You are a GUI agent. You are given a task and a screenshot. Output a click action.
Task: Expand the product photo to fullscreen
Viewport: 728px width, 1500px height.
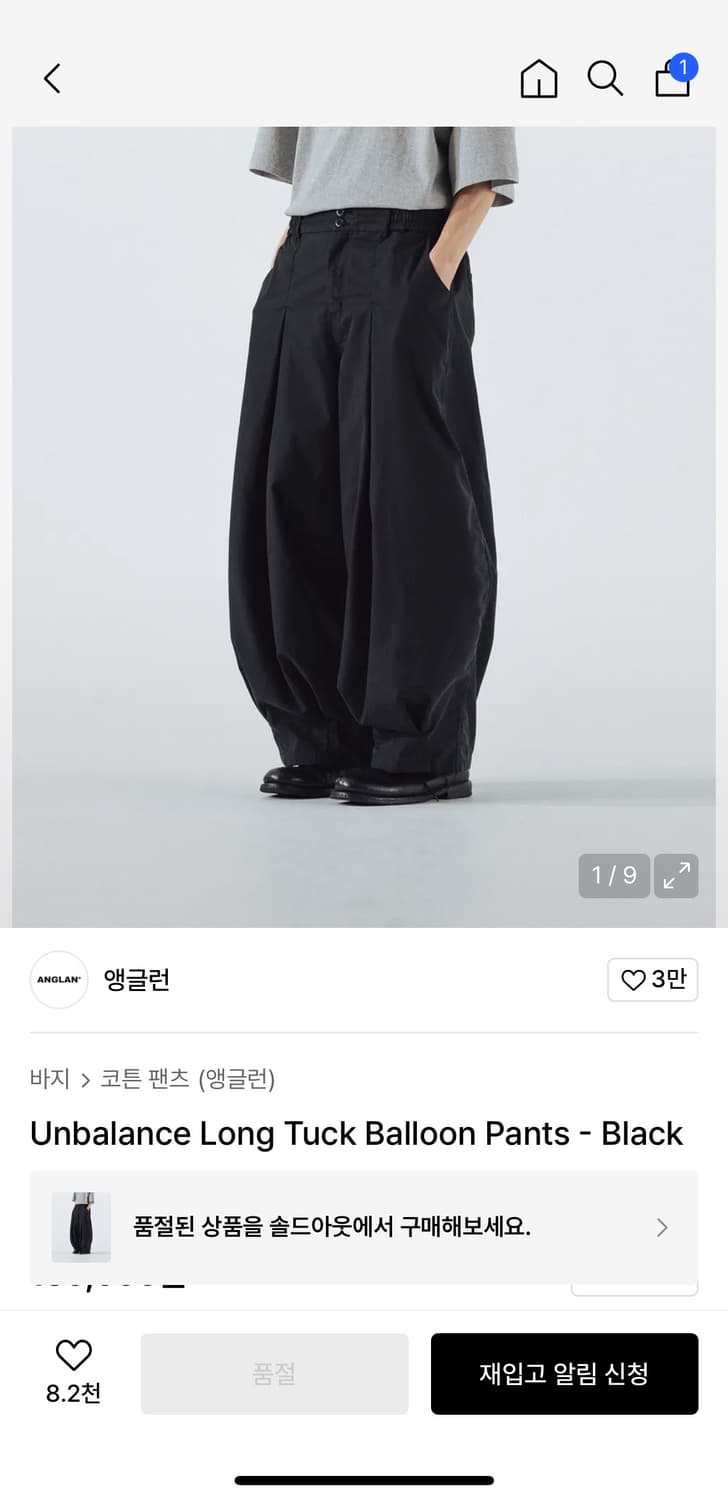tap(676, 875)
